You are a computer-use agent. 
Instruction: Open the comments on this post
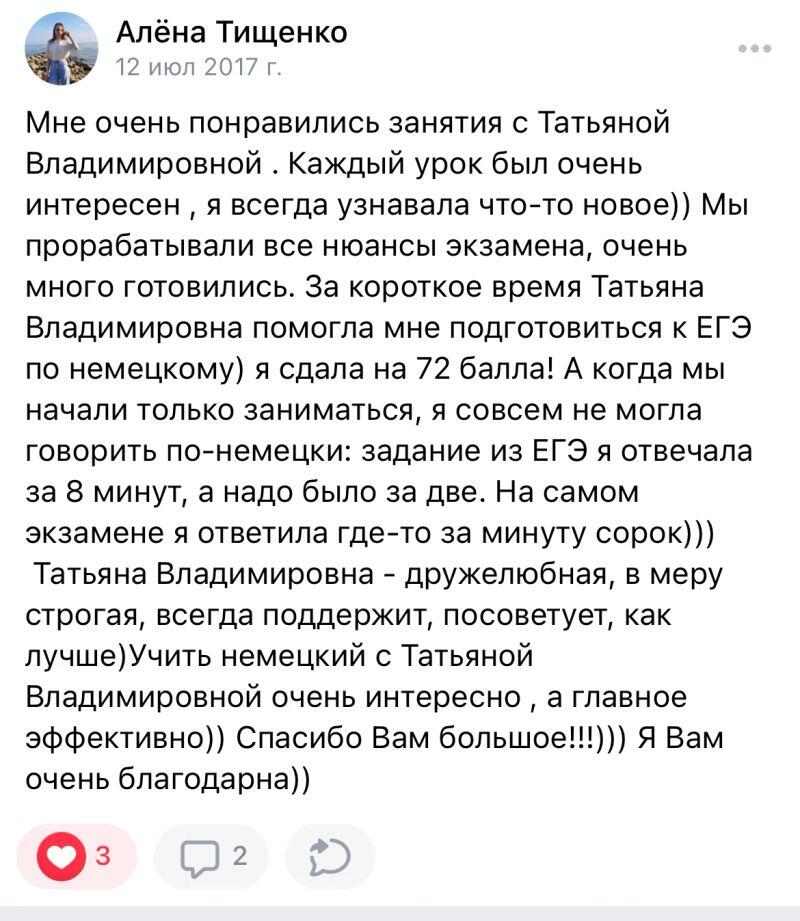point(212,856)
